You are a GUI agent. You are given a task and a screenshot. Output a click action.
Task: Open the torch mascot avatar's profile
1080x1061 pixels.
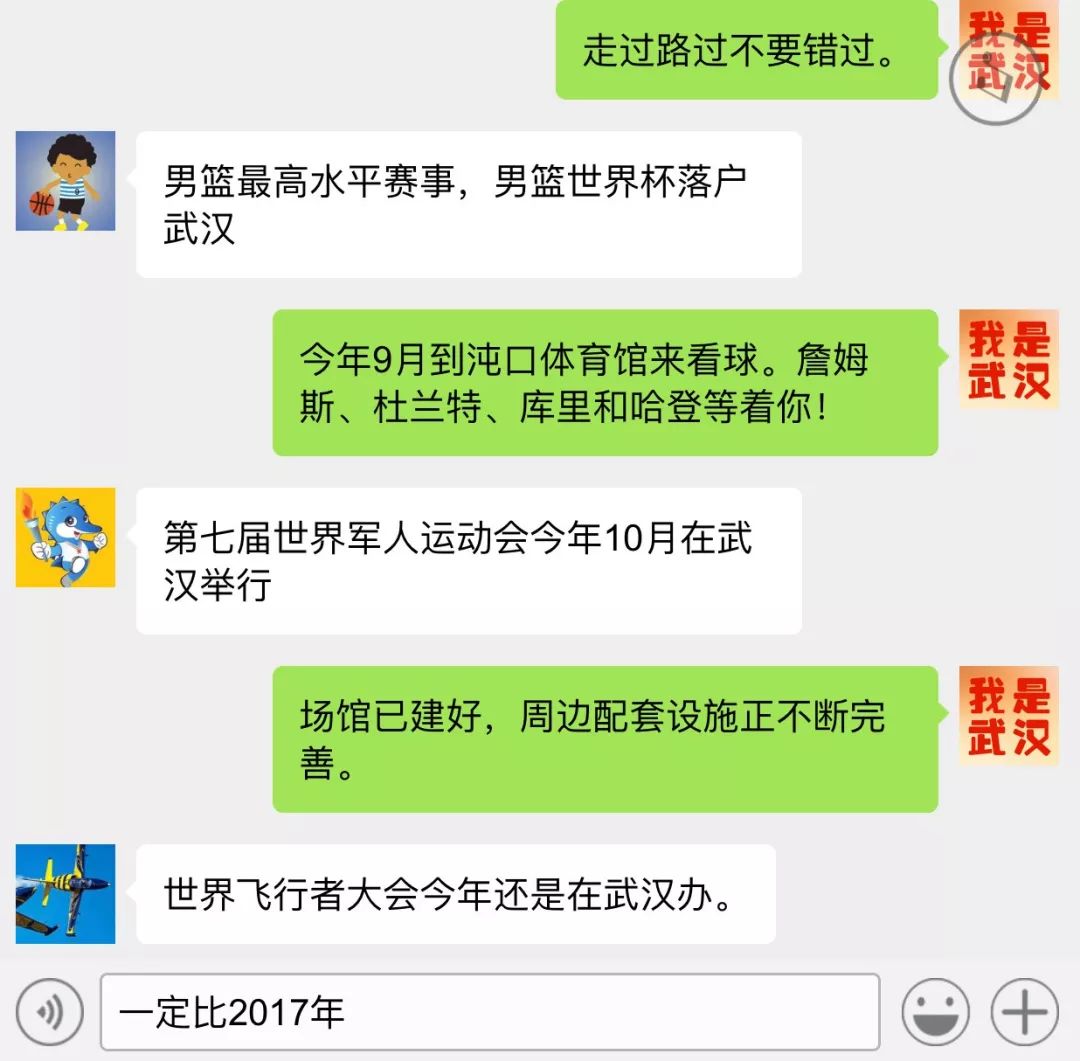(65, 537)
